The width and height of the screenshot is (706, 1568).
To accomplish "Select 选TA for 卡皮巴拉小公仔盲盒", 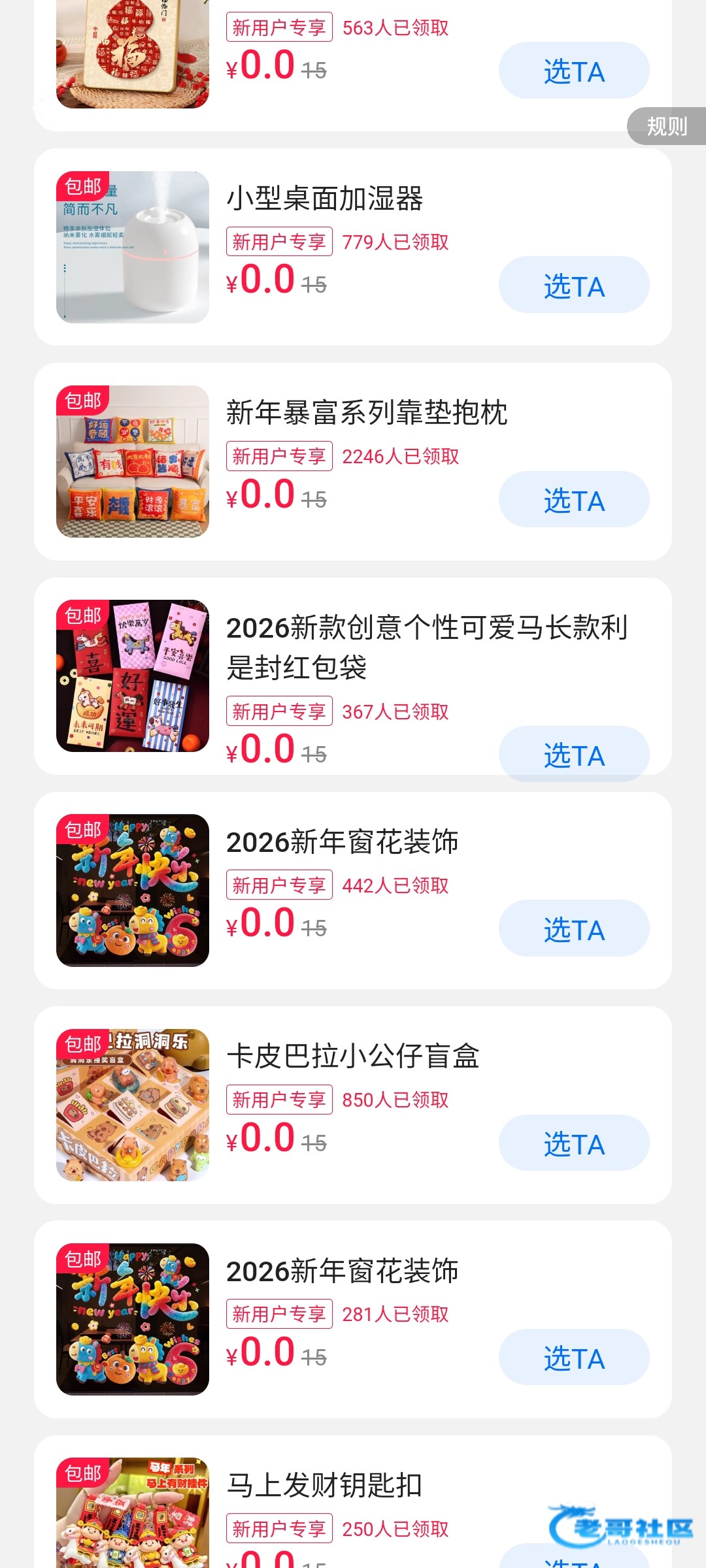I will pos(574,1143).
